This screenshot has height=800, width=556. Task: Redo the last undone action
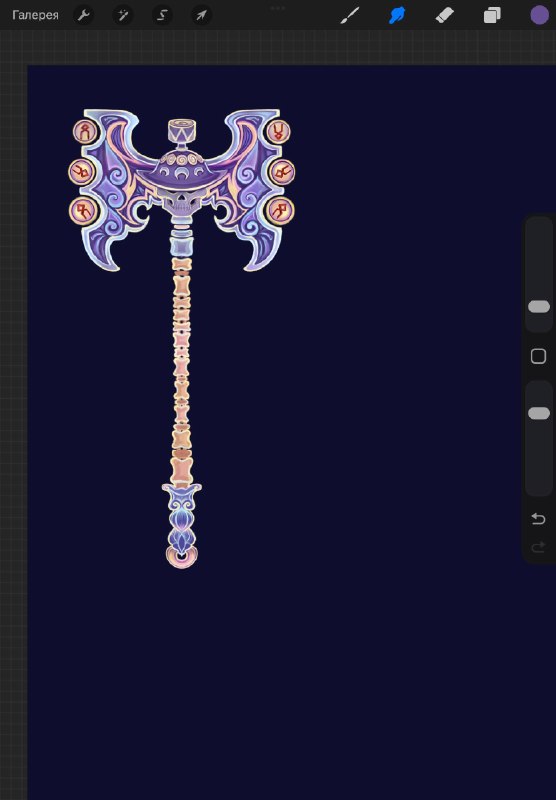539,547
